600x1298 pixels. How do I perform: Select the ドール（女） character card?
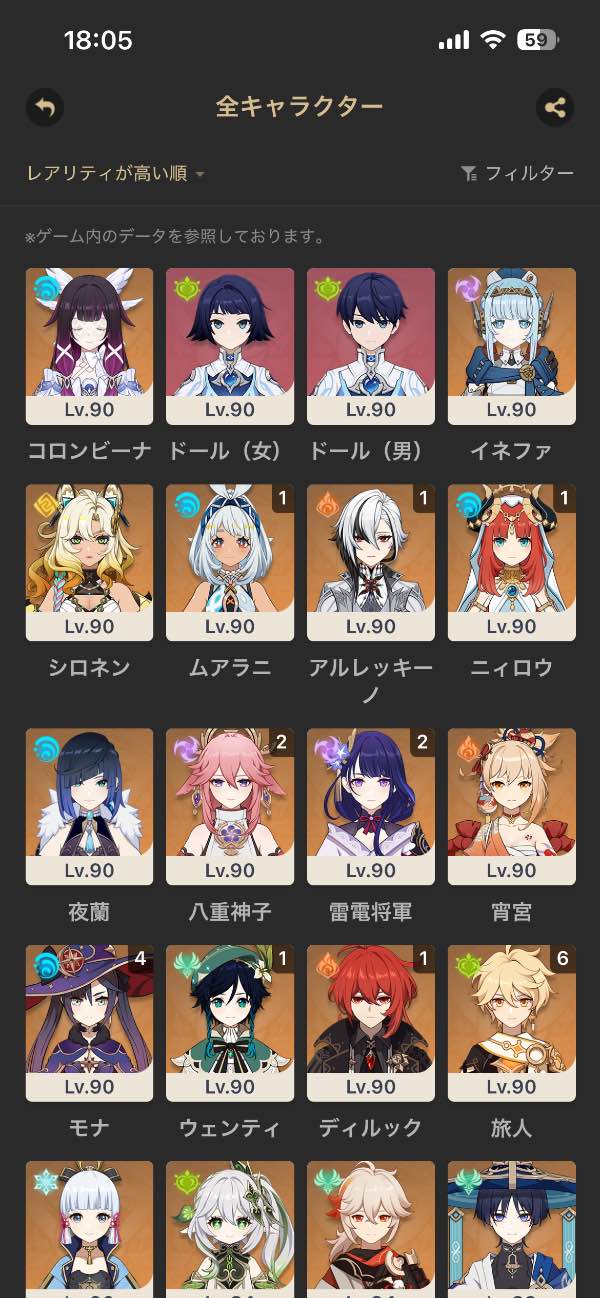(230, 346)
